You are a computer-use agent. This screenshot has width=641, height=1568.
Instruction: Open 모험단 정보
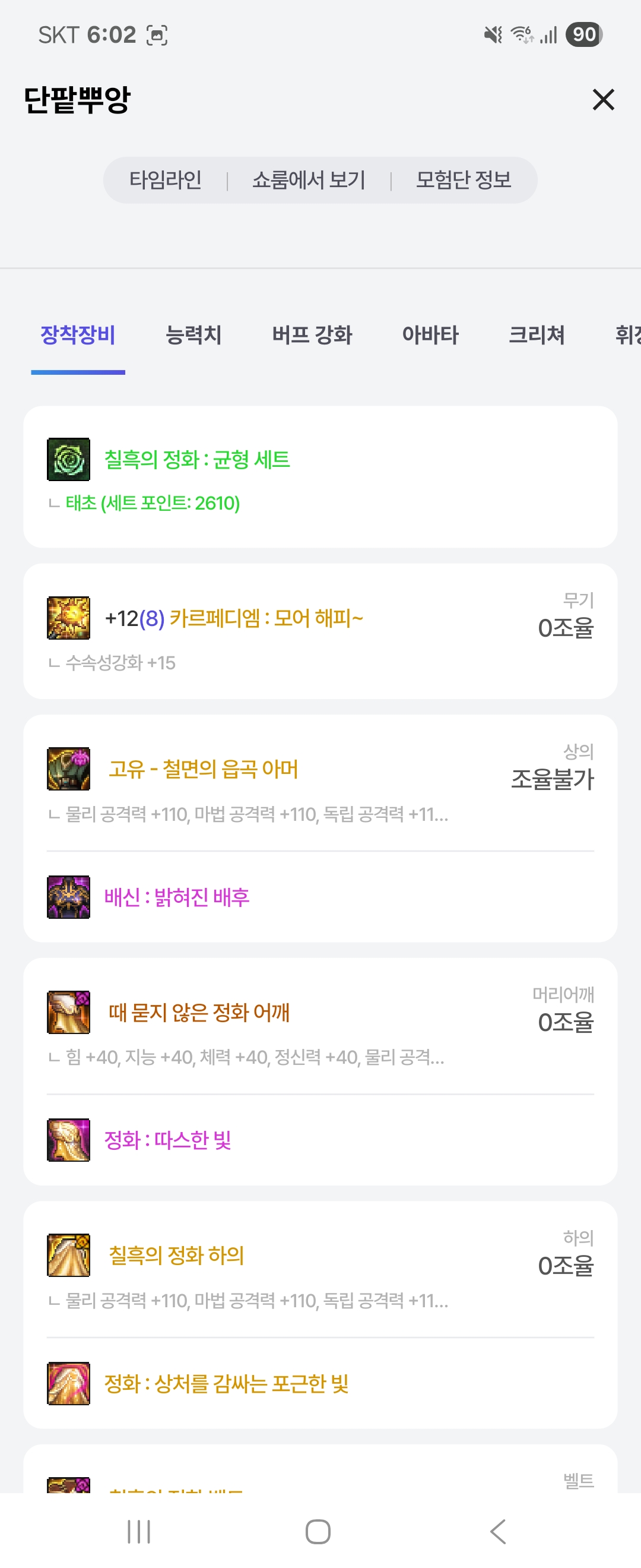click(464, 180)
